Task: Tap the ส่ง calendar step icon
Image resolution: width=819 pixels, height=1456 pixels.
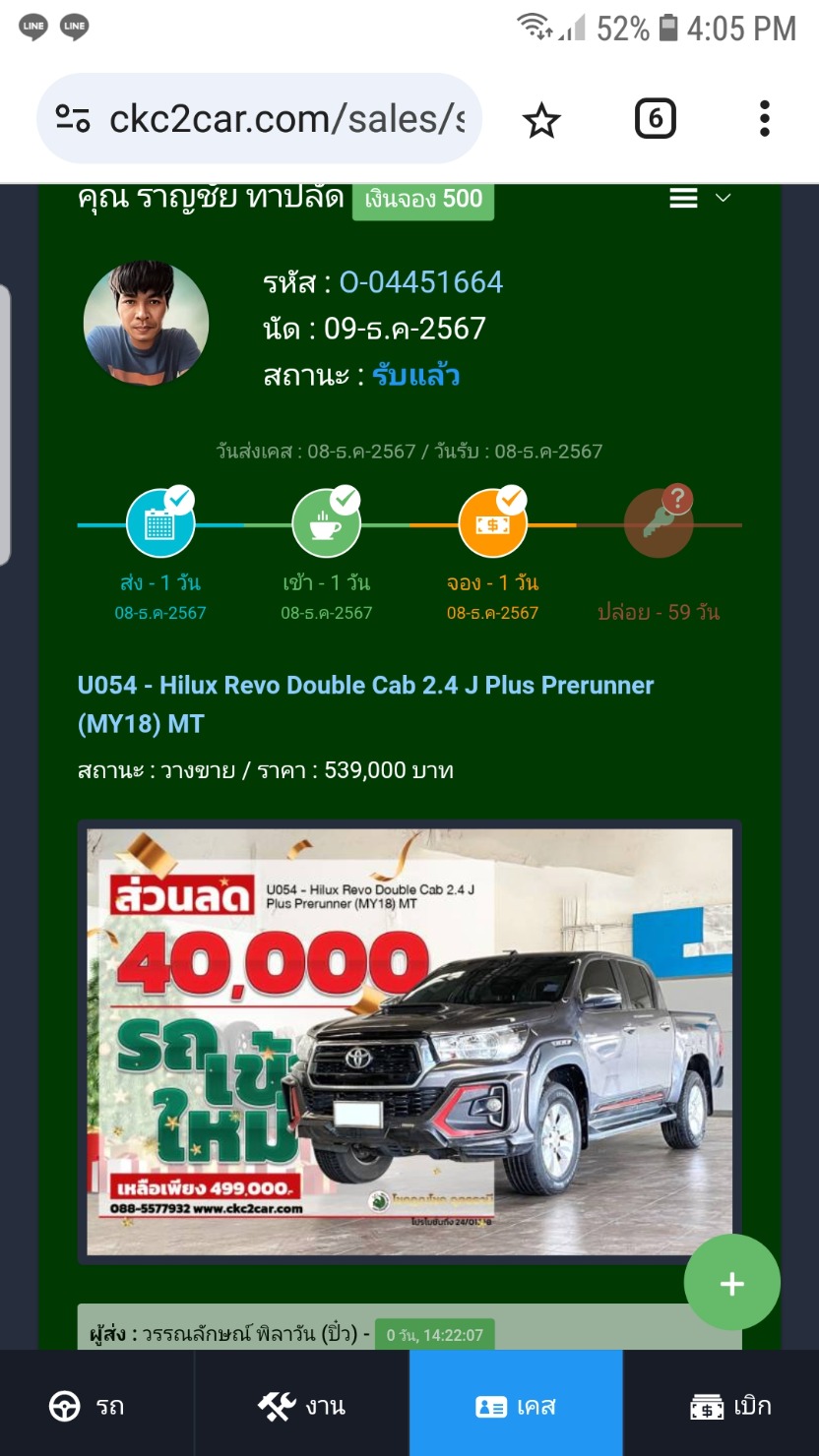Action: 160,523
